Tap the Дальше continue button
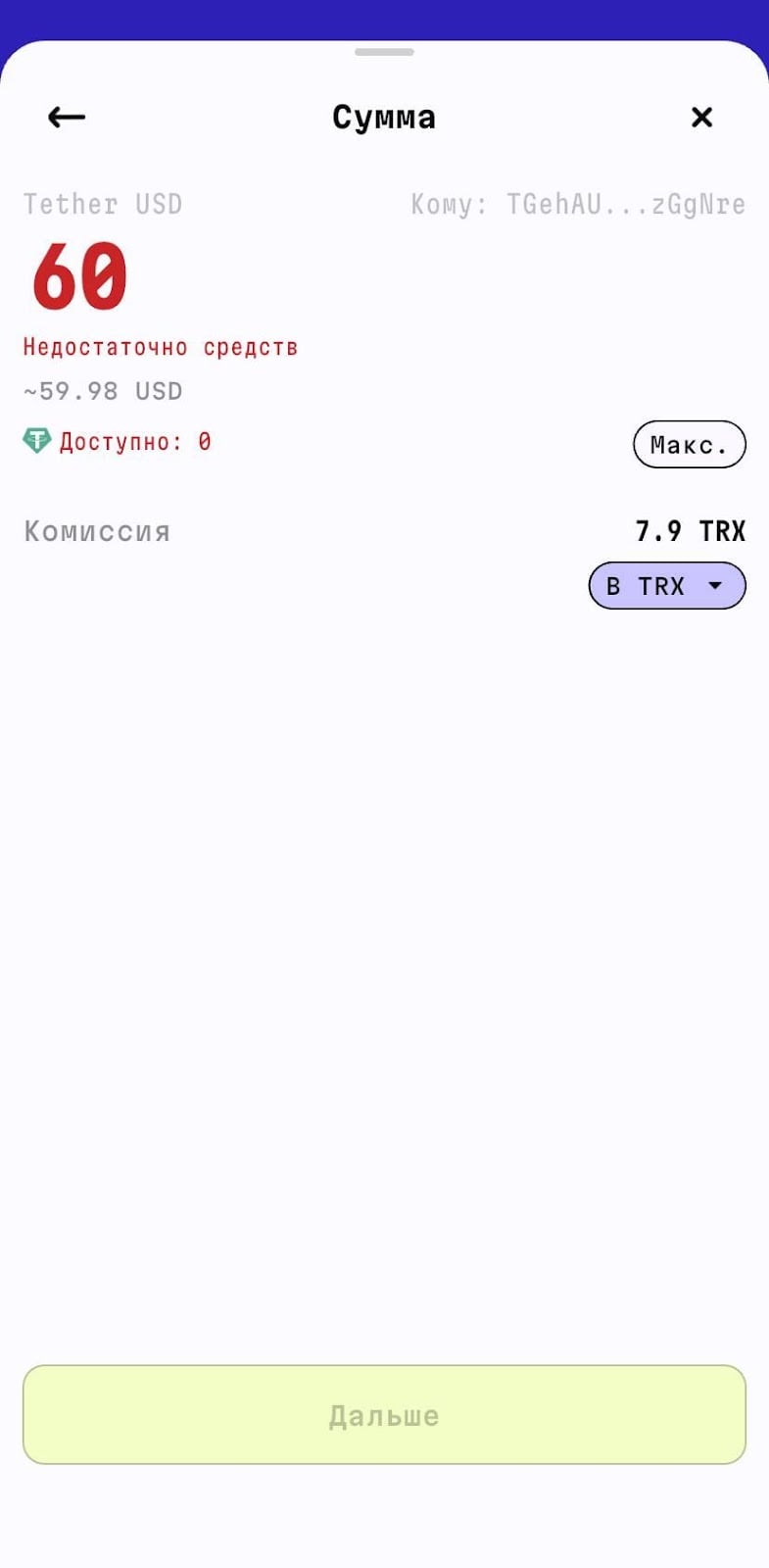 (x=384, y=1414)
